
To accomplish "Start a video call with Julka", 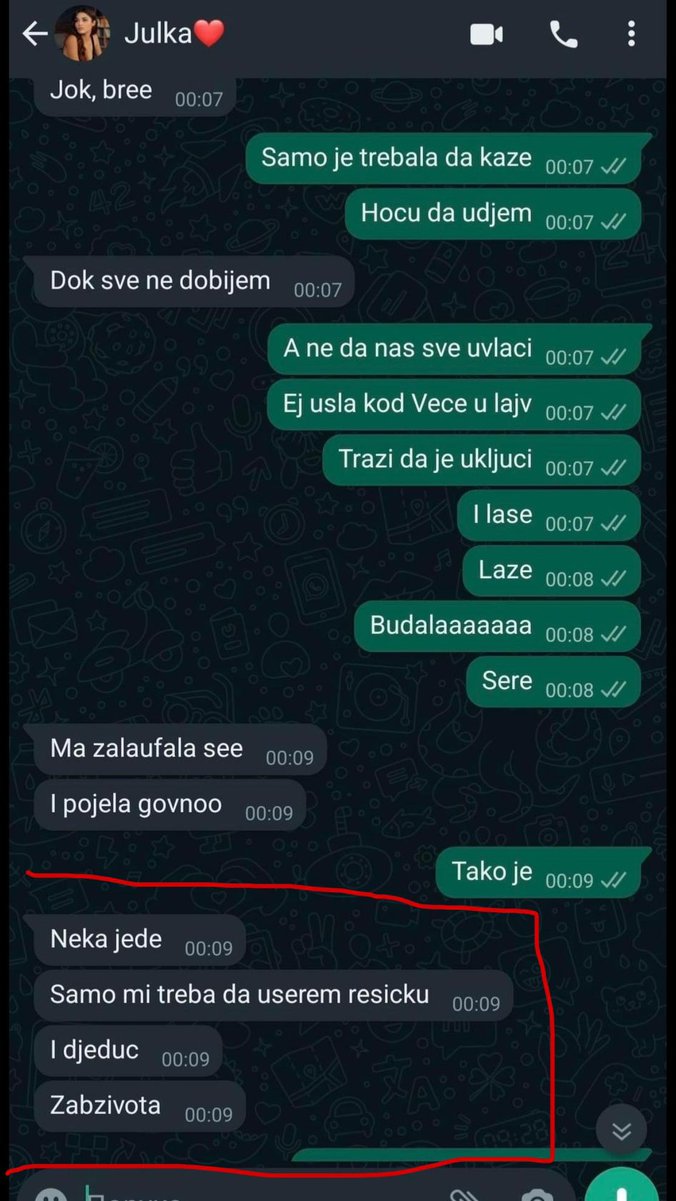I will (487, 35).
